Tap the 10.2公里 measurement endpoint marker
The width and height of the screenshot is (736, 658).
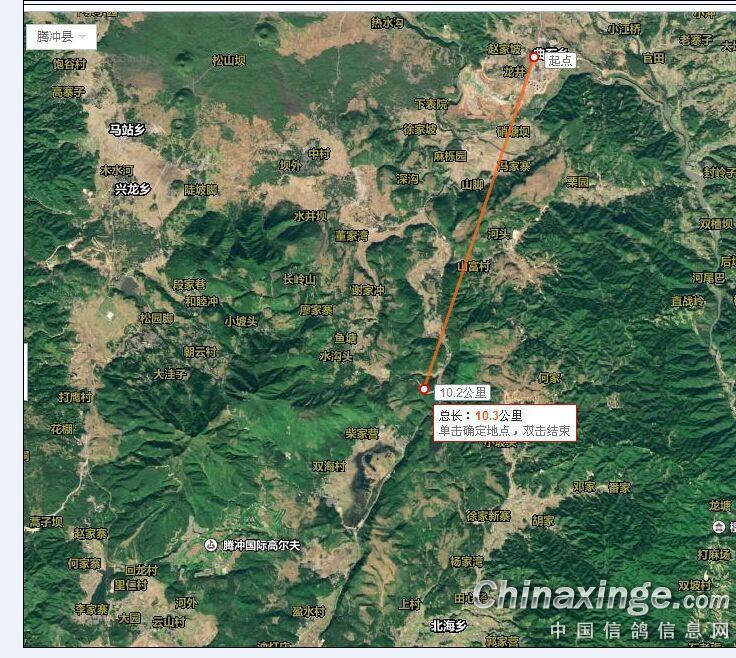click(425, 389)
